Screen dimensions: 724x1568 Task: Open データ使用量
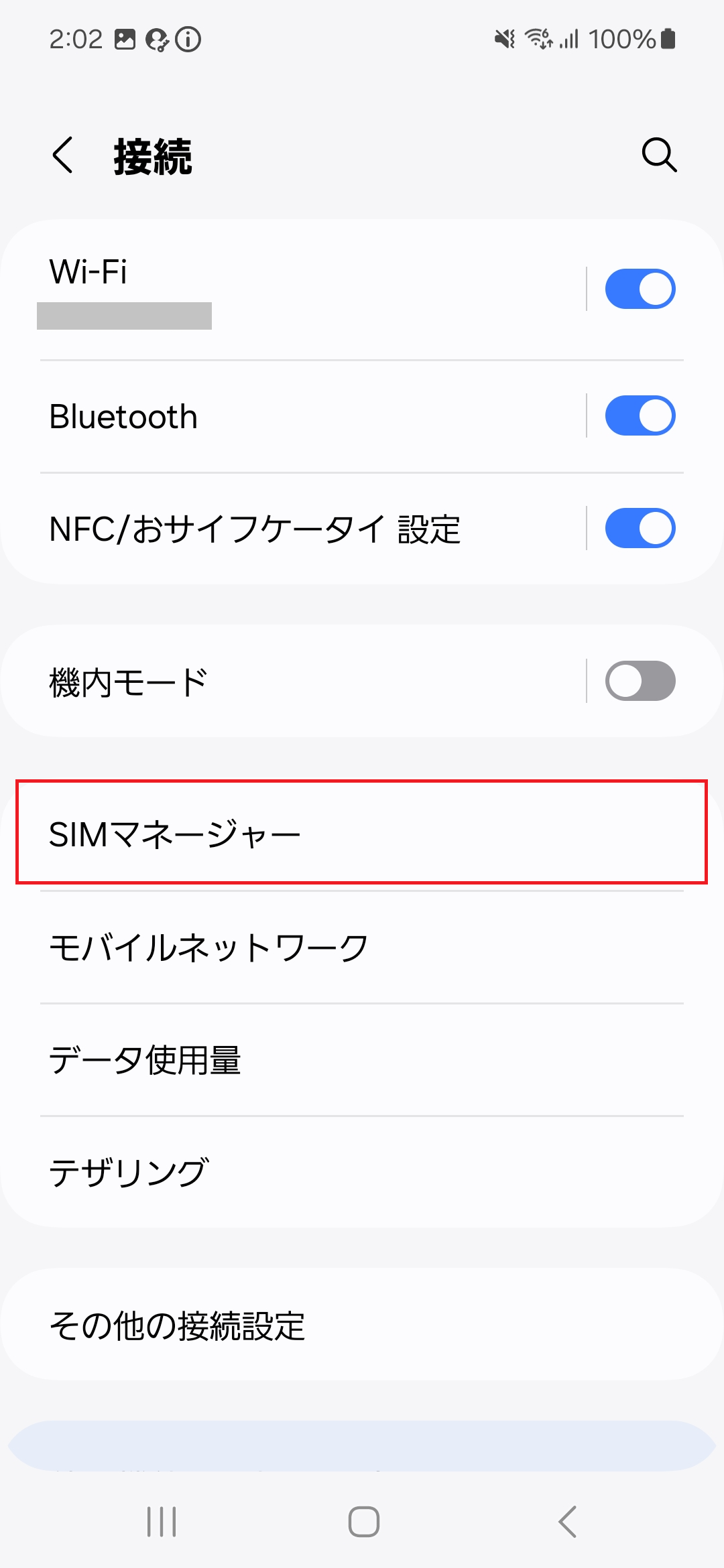click(362, 1060)
